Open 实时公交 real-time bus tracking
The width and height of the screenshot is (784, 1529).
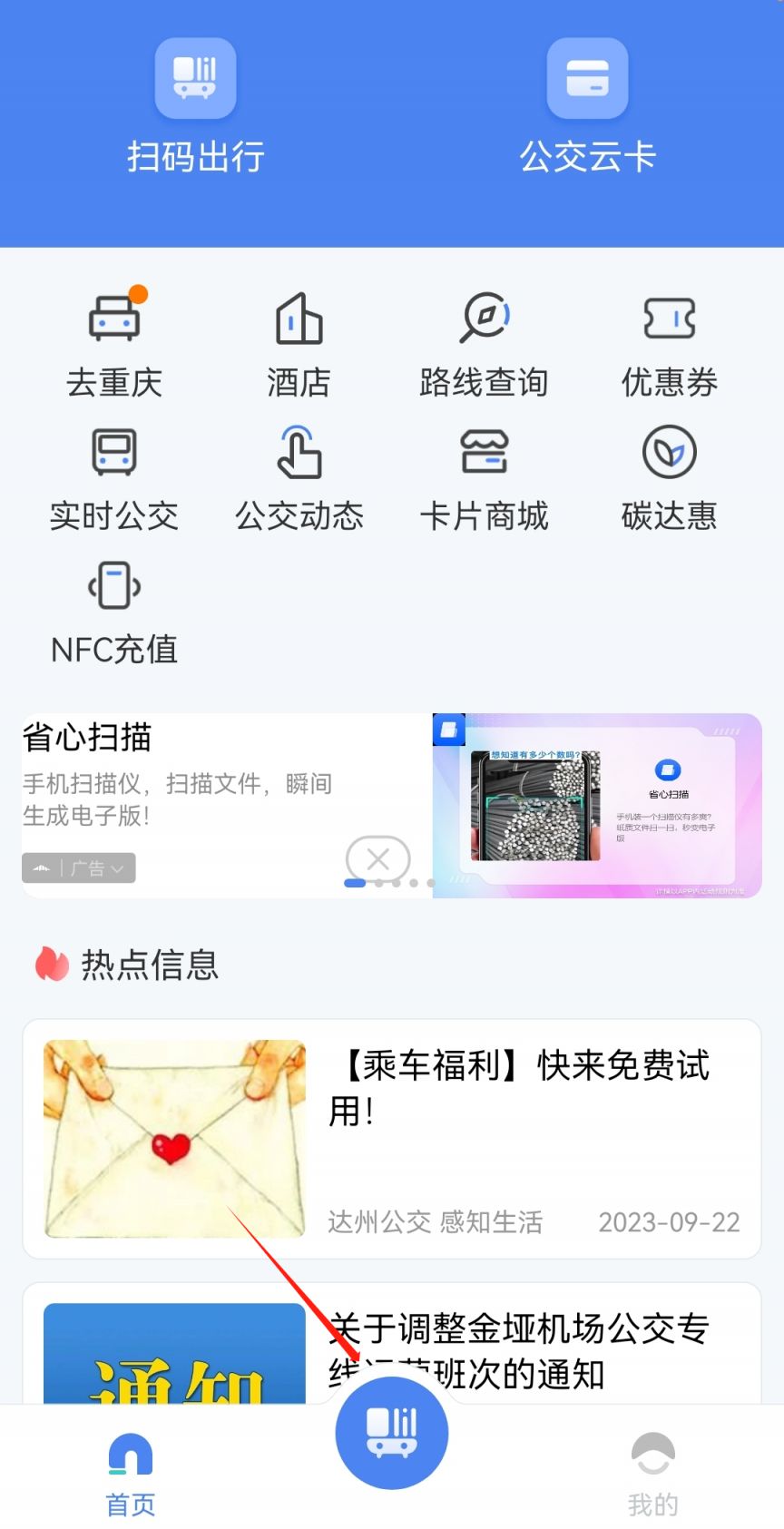pos(114,476)
